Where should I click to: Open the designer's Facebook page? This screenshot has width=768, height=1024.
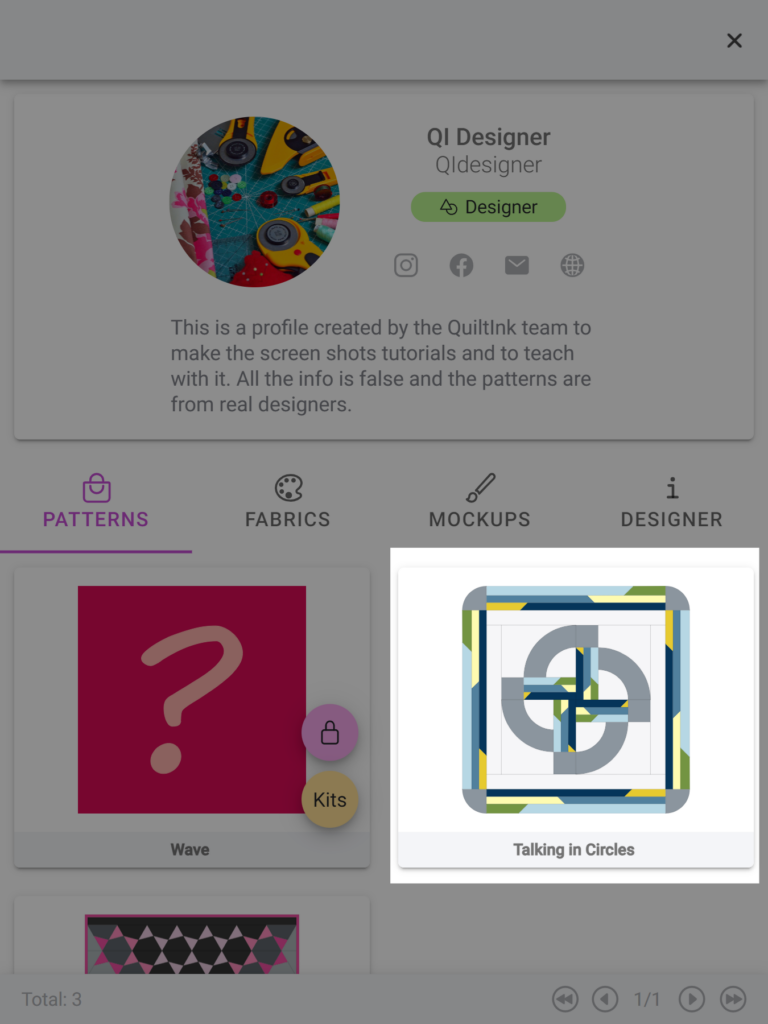pyautogui.click(x=461, y=265)
